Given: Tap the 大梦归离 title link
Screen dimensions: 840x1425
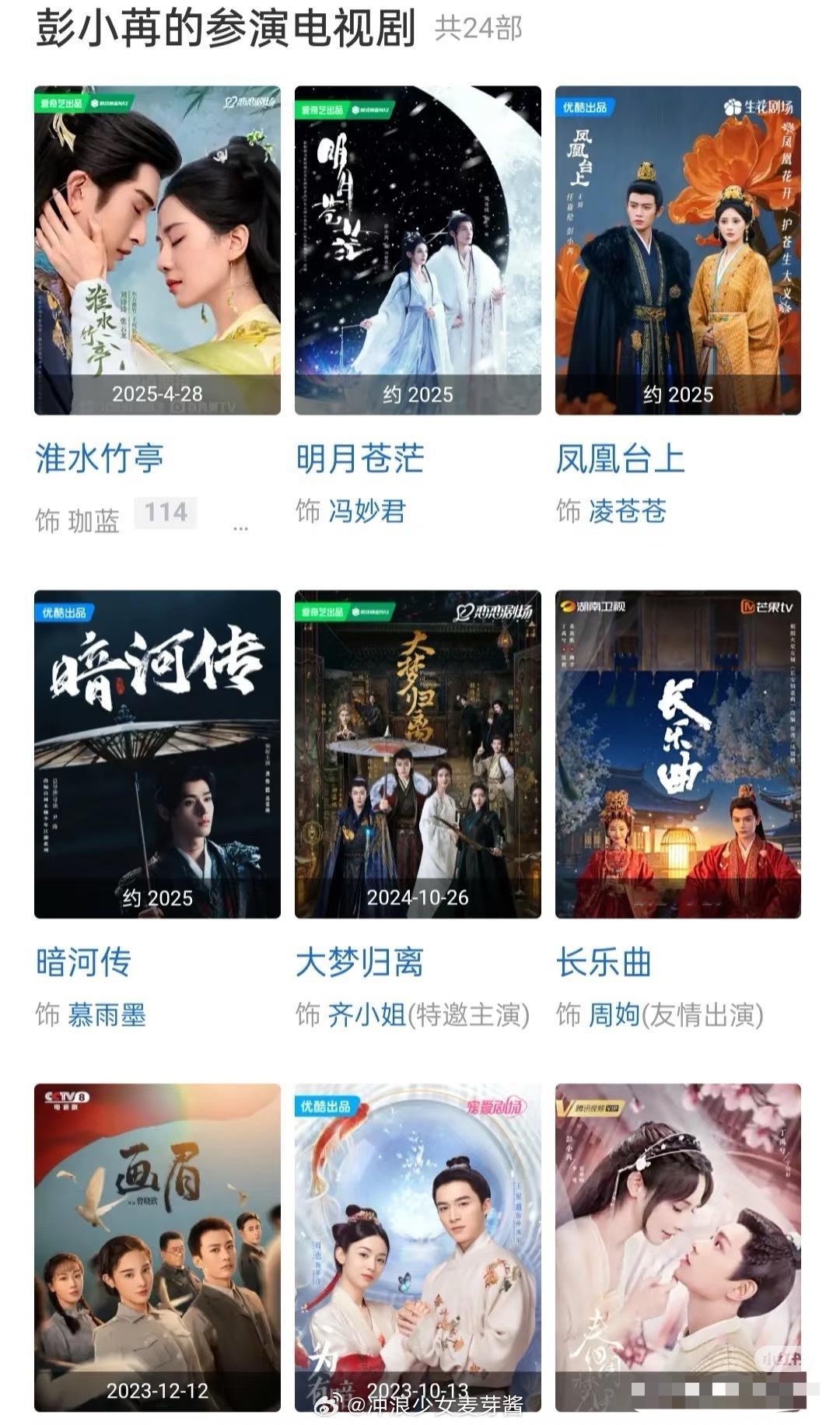Looking at the screenshot, I should pyautogui.click(x=359, y=963).
